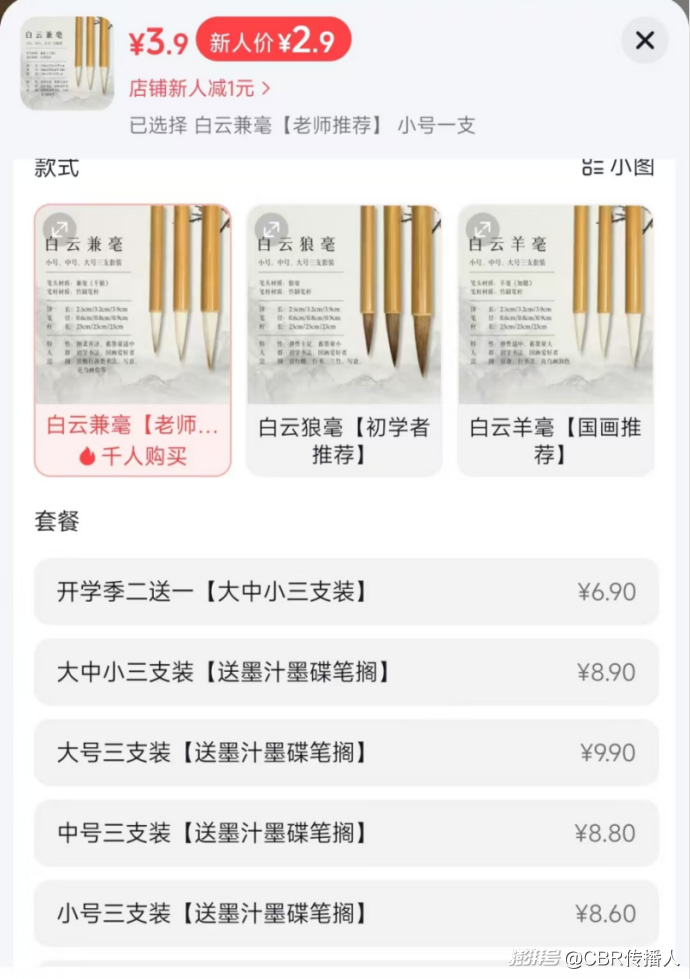Screen dimensions: 690x979
Task: Select the 白云兼毫【老师推荐】 style
Action: click(133, 340)
